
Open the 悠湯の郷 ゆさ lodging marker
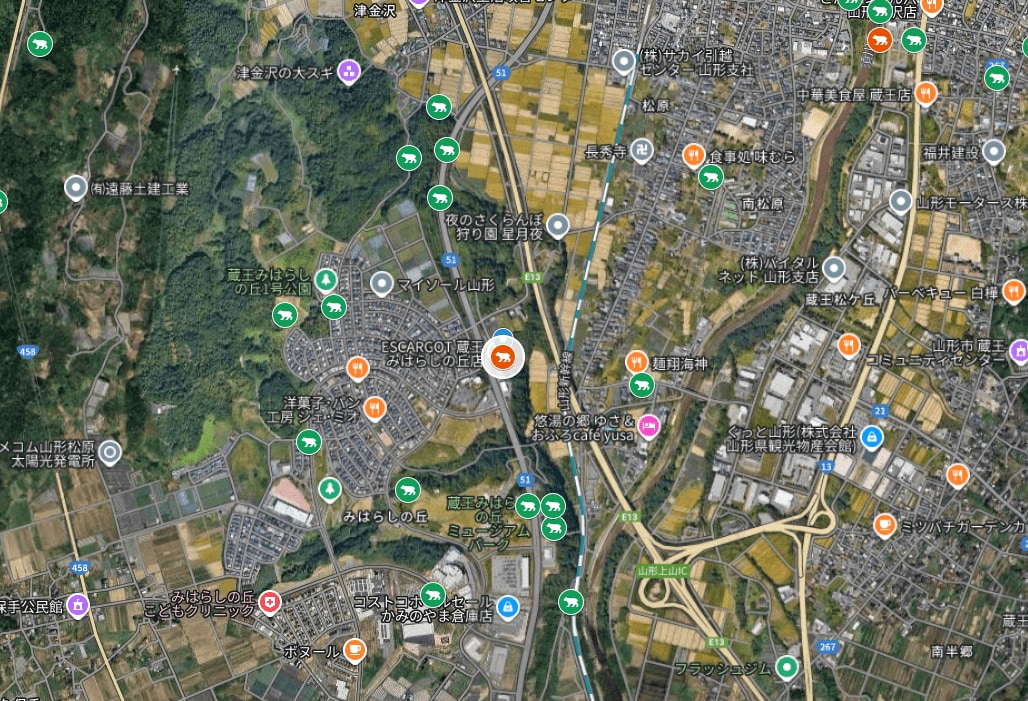pyautogui.click(x=649, y=426)
